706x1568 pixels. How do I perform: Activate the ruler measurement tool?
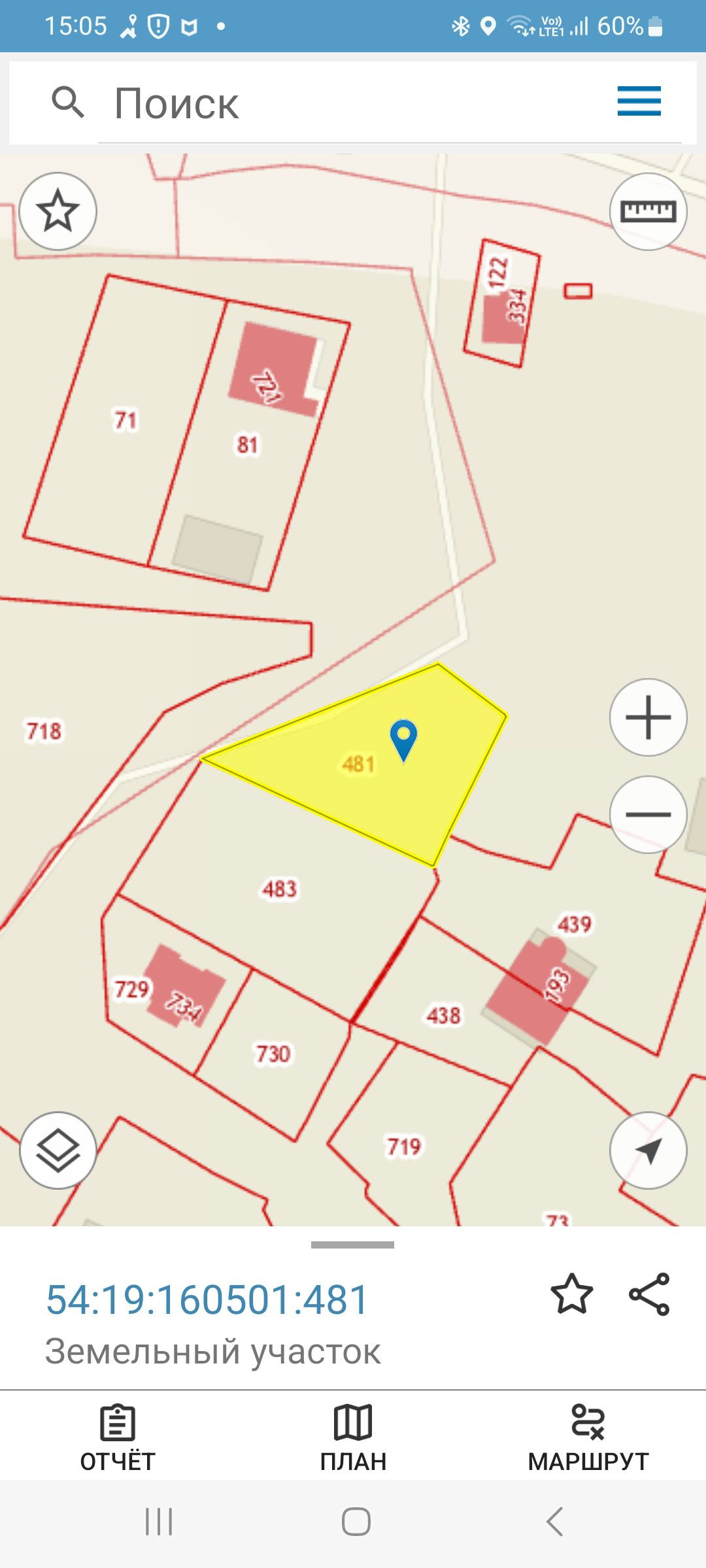tap(648, 211)
